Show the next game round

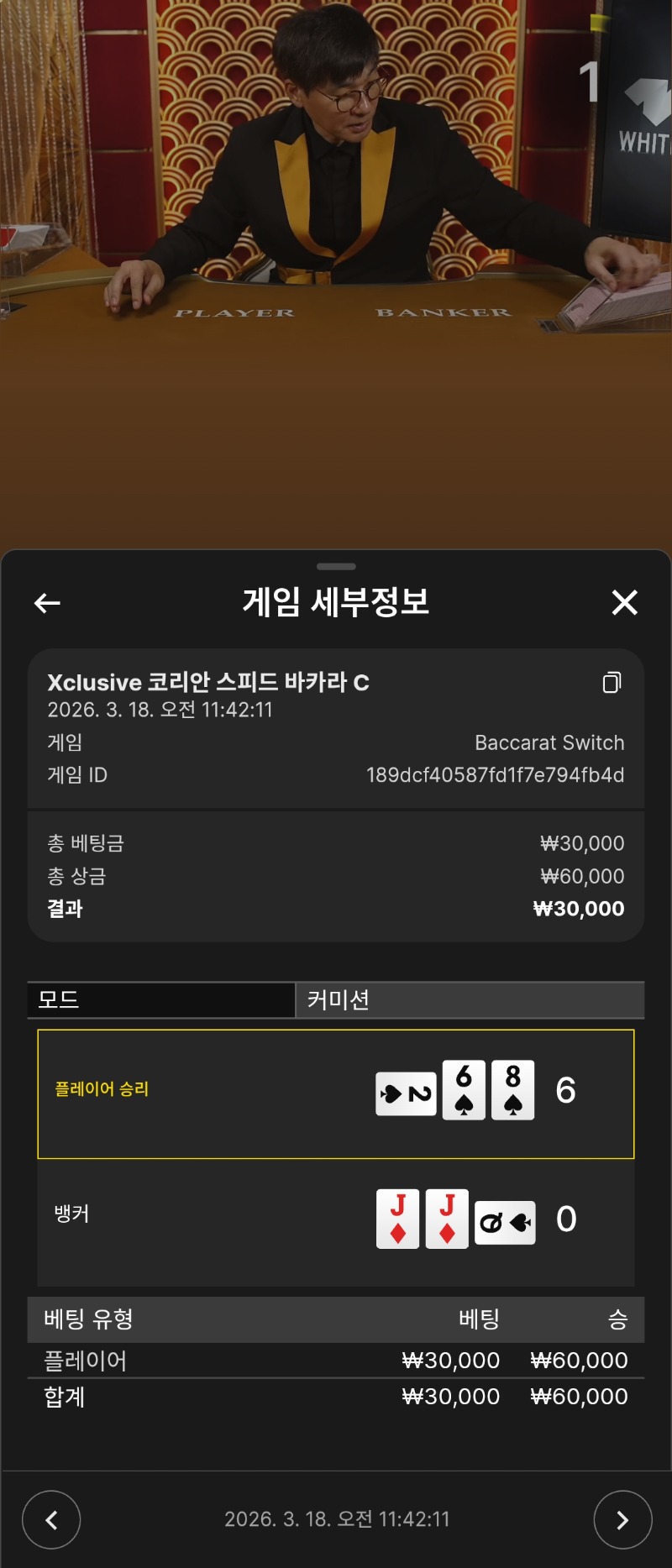point(622,1519)
